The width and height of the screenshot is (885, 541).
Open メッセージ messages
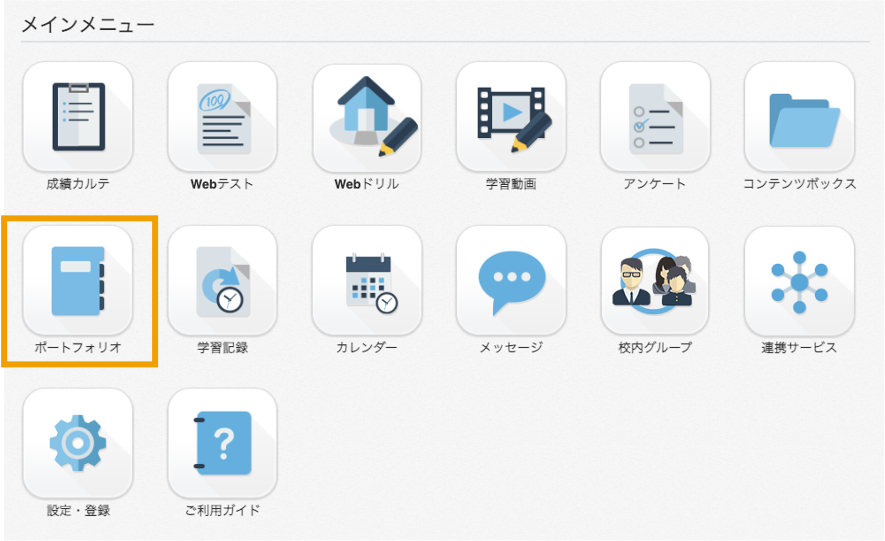click(511, 281)
